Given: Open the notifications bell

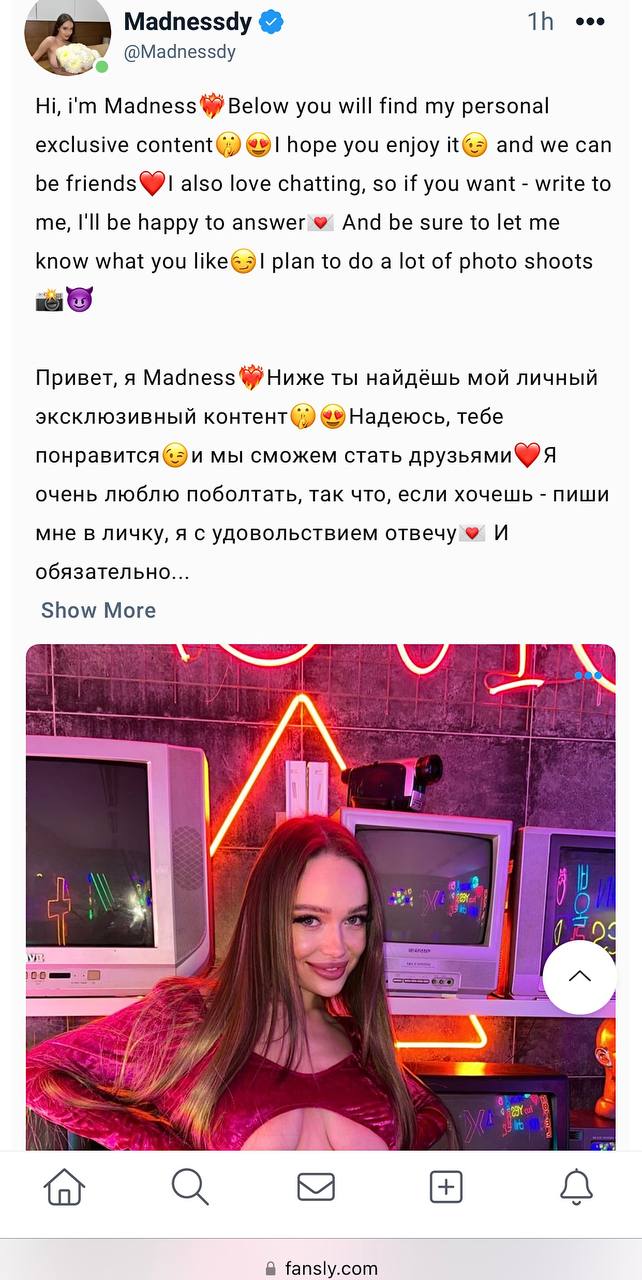Looking at the screenshot, I should (x=576, y=1187).
